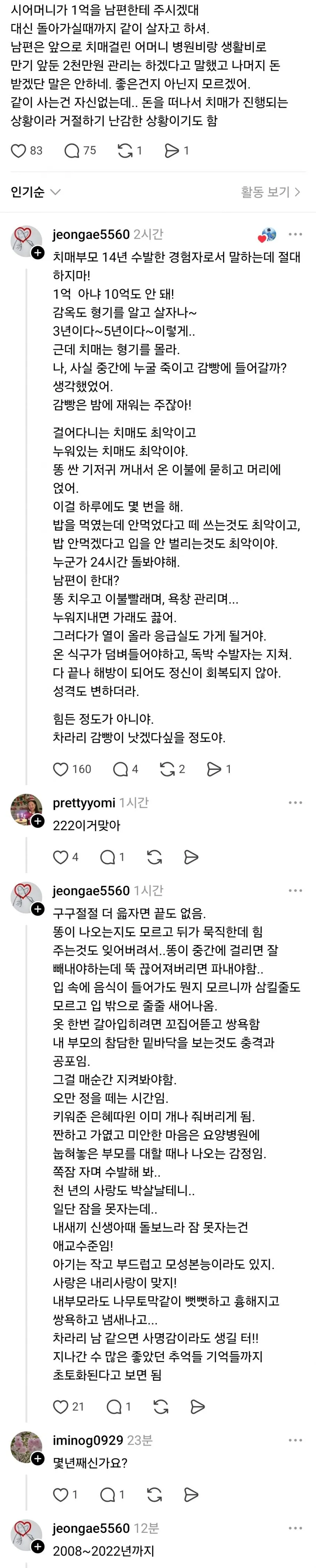Open the 75 comments on the main post
Screen dimensions: 316x1568
(72, 150)
